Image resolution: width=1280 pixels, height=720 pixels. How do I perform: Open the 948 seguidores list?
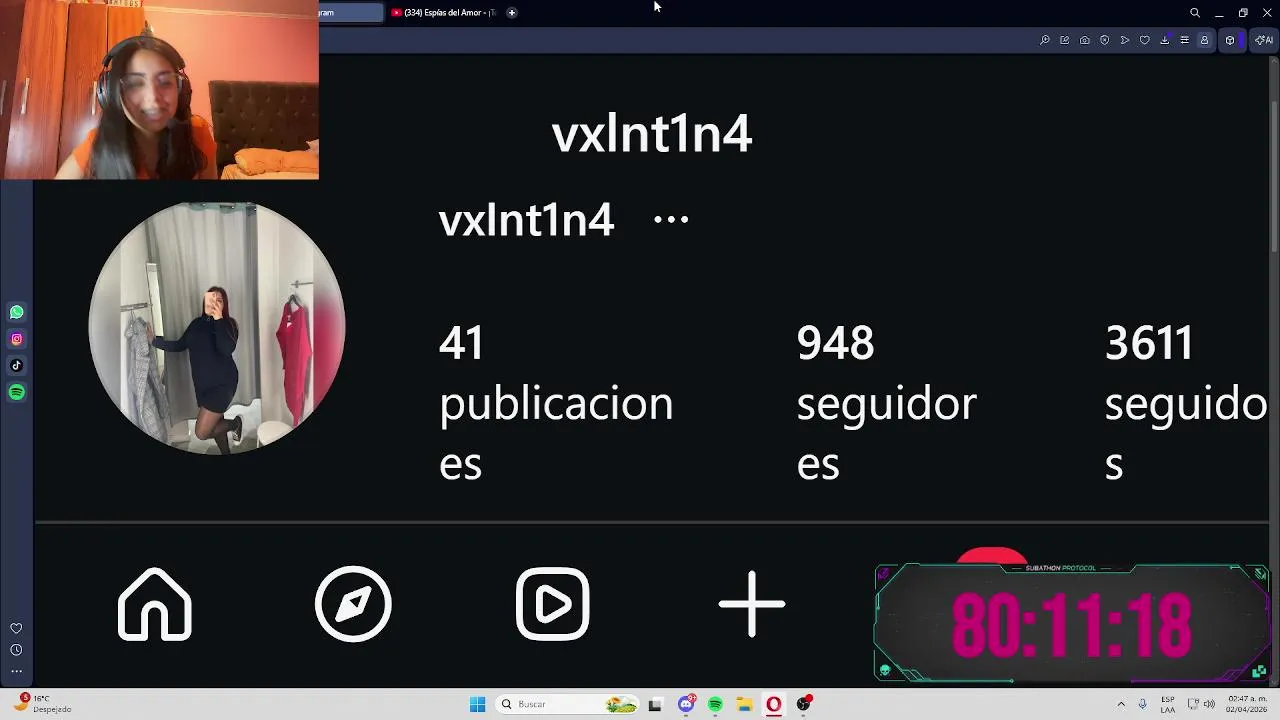[885, 402]
